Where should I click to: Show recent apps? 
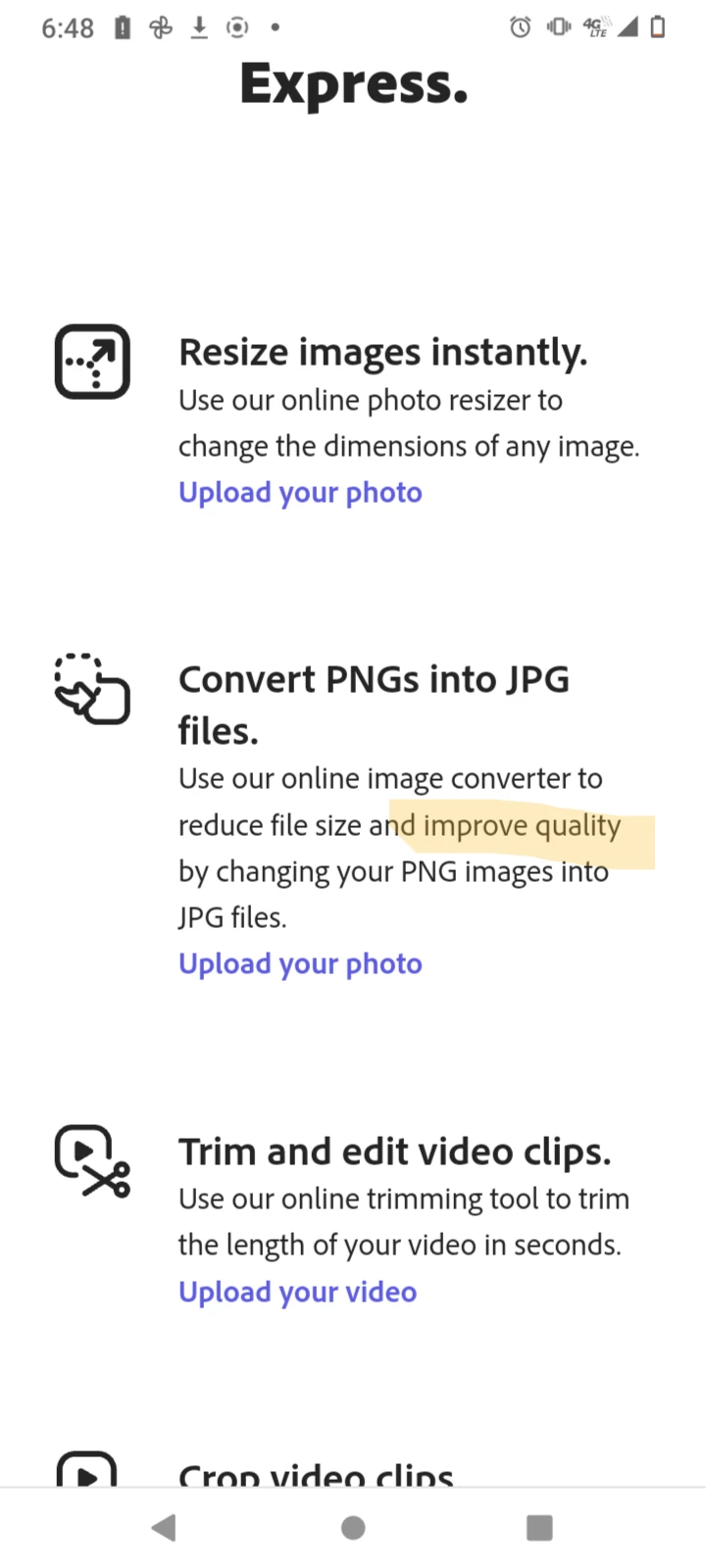pos(539,1527)
